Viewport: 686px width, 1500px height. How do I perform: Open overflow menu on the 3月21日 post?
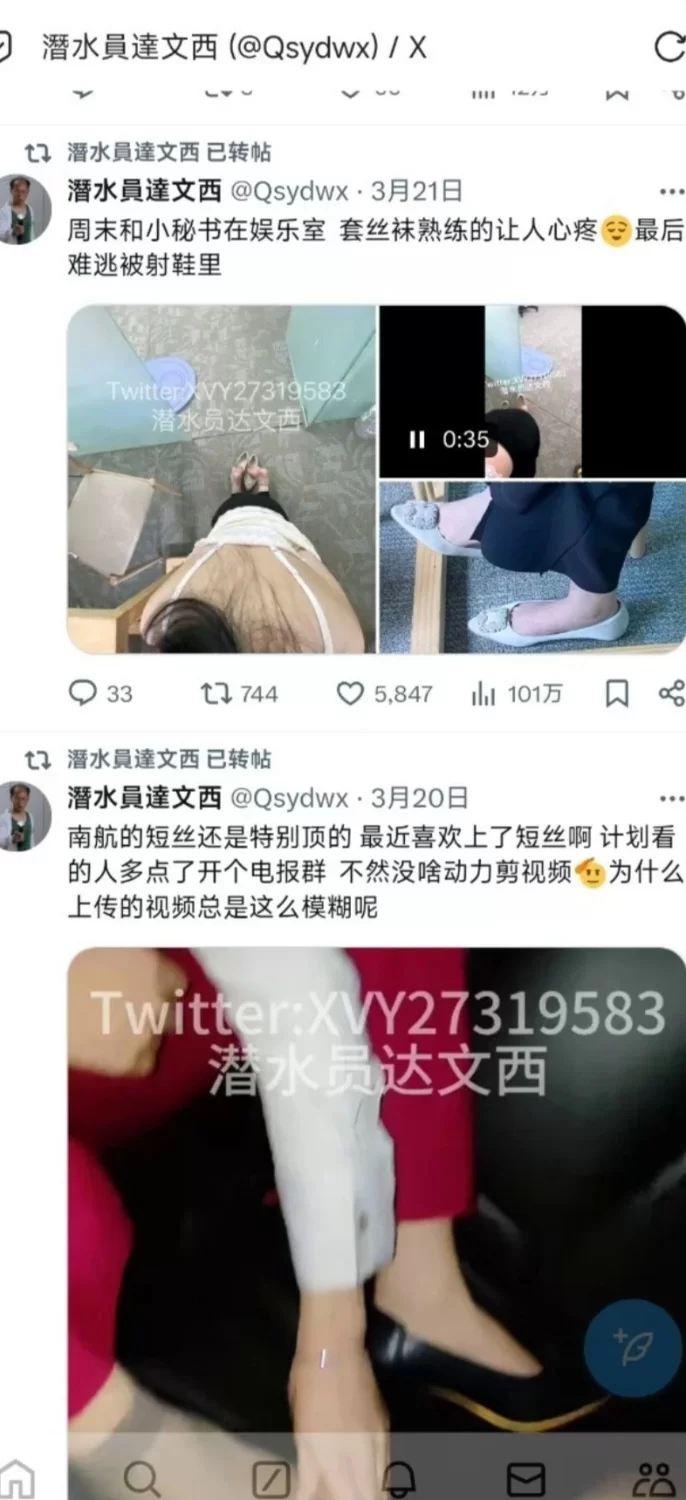click(670, 191)
